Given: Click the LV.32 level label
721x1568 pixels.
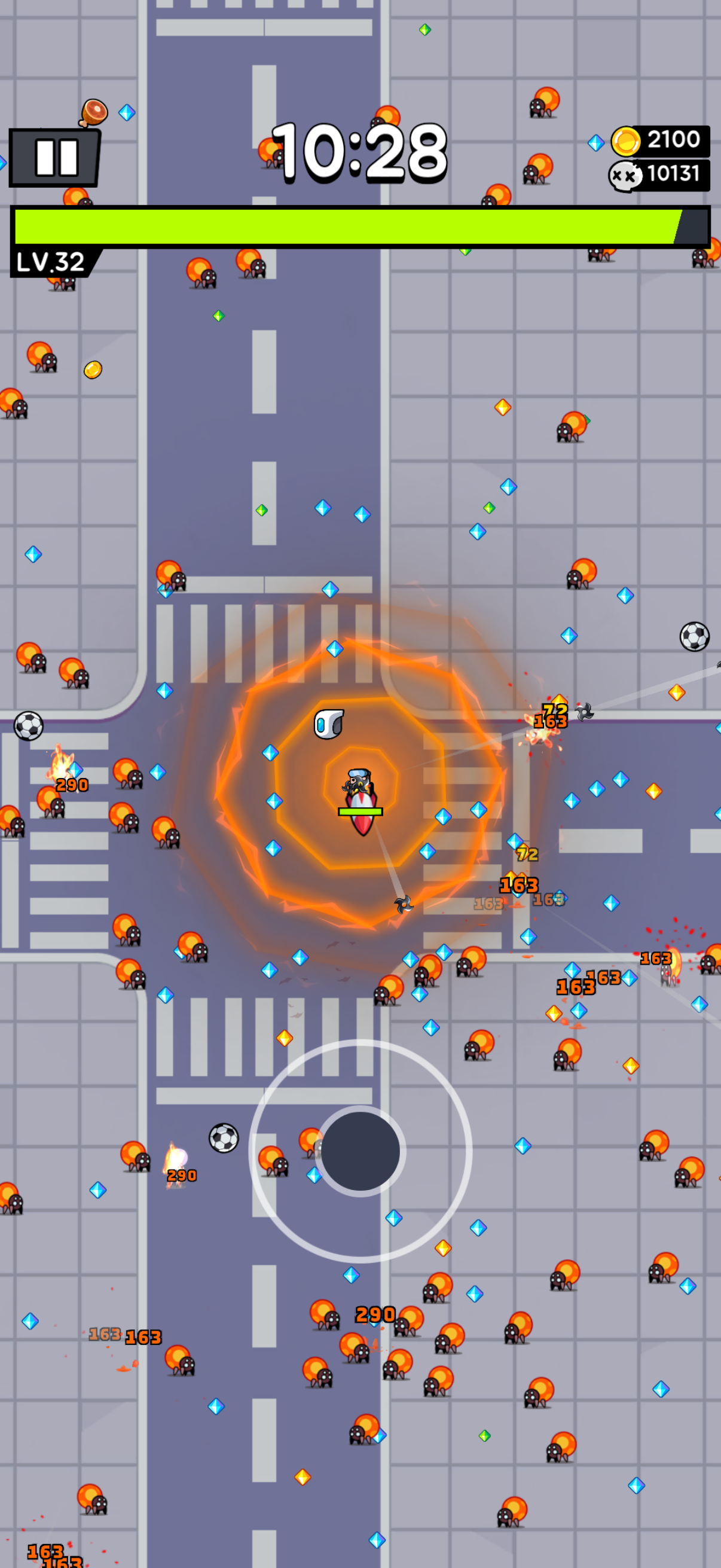Looking at the screenshot, I should click(x=50, y=262).
